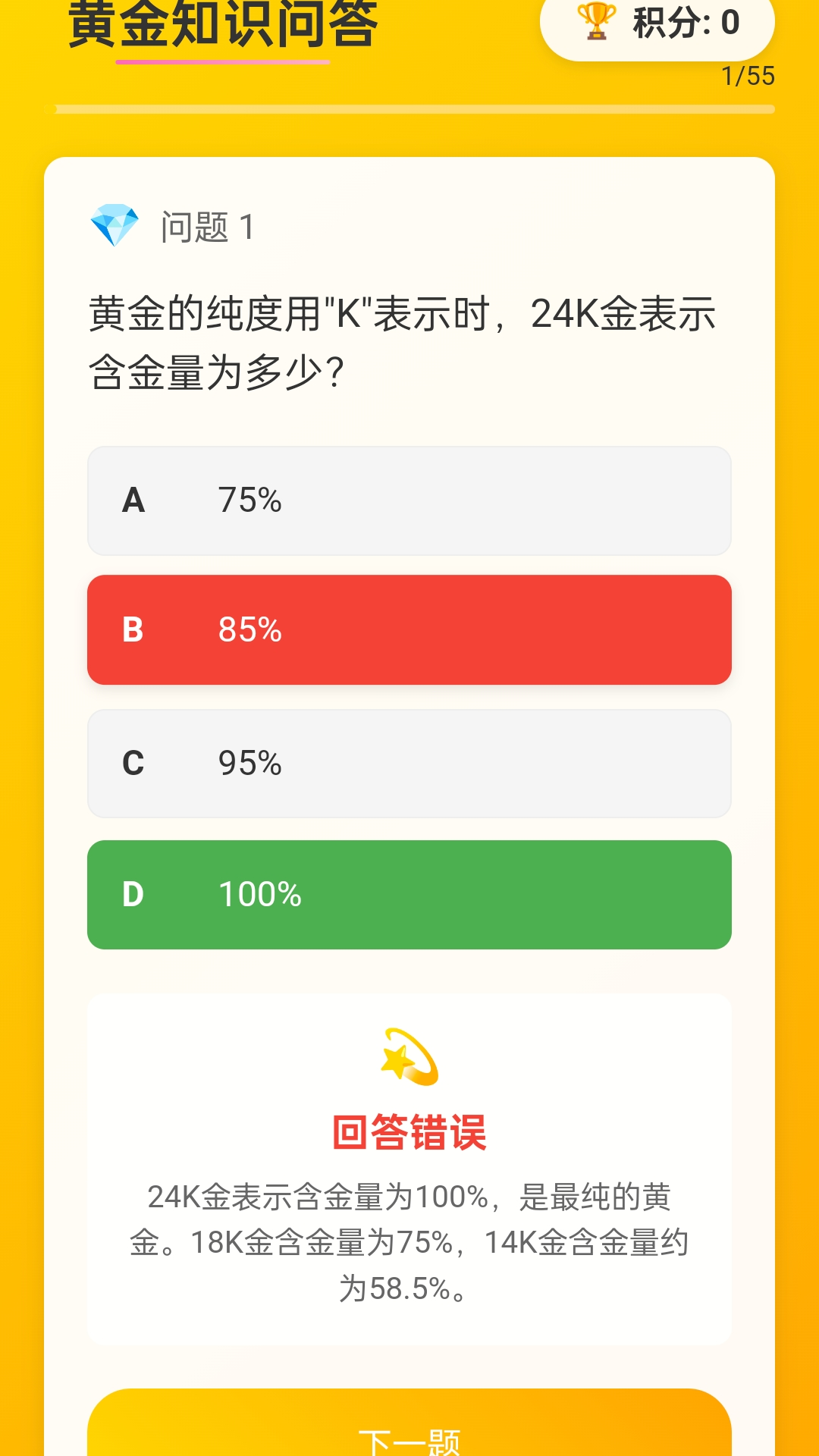Click the blue diamond icon beside 问题 1

(115, 224)
